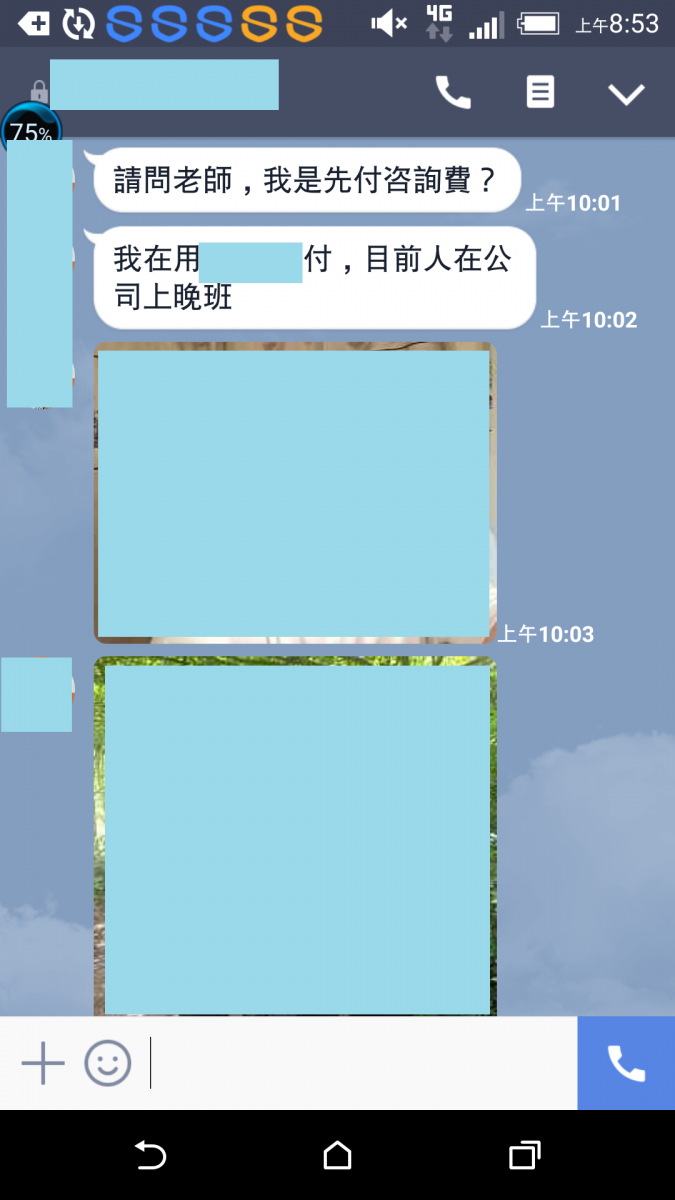Screen dimensions: 675x1200
Task: Tap the blue call button beside input
Action: (x=626, y=1063)
